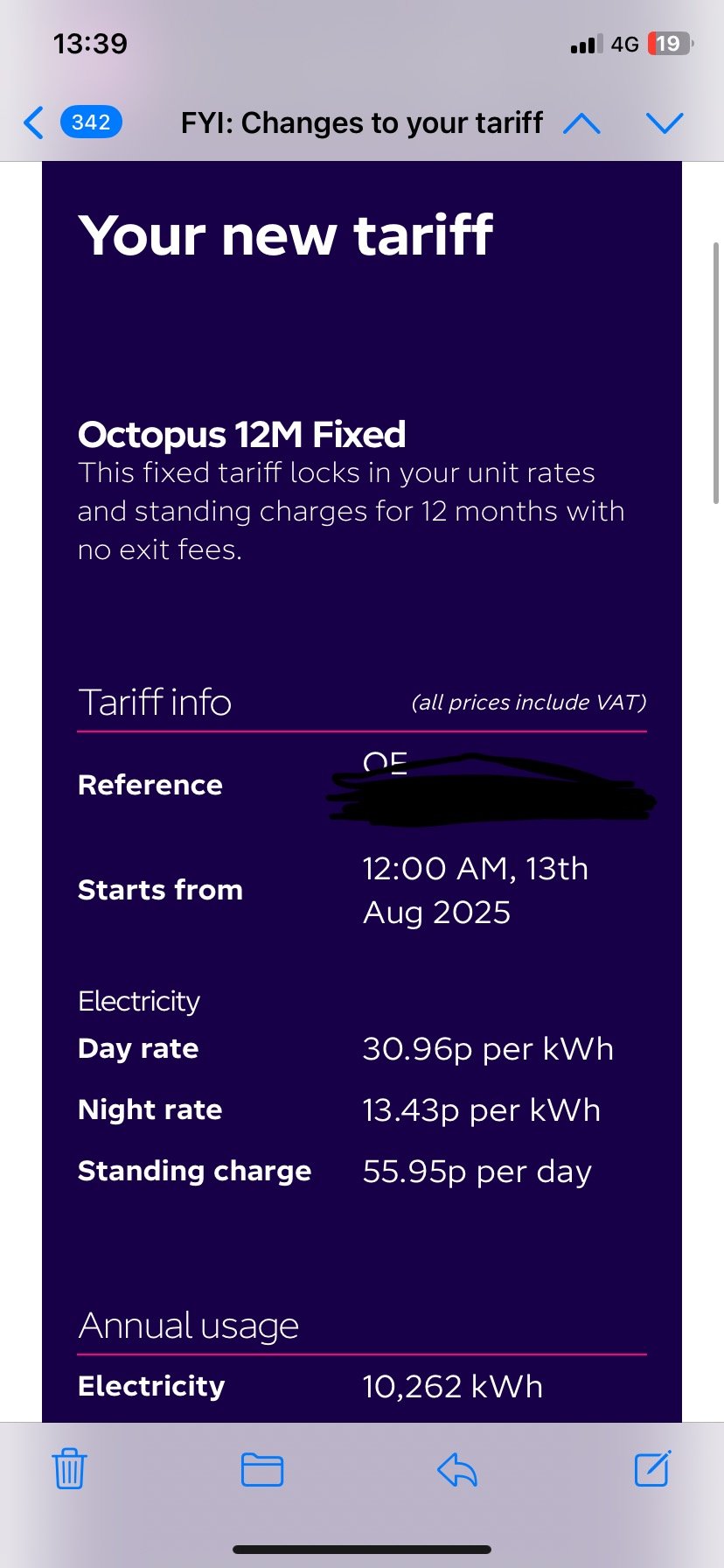This screenshot has width=724, height=1568.
Task: Go back to the mailbox list
Action: pyautogui.click(x=33, y=122)
